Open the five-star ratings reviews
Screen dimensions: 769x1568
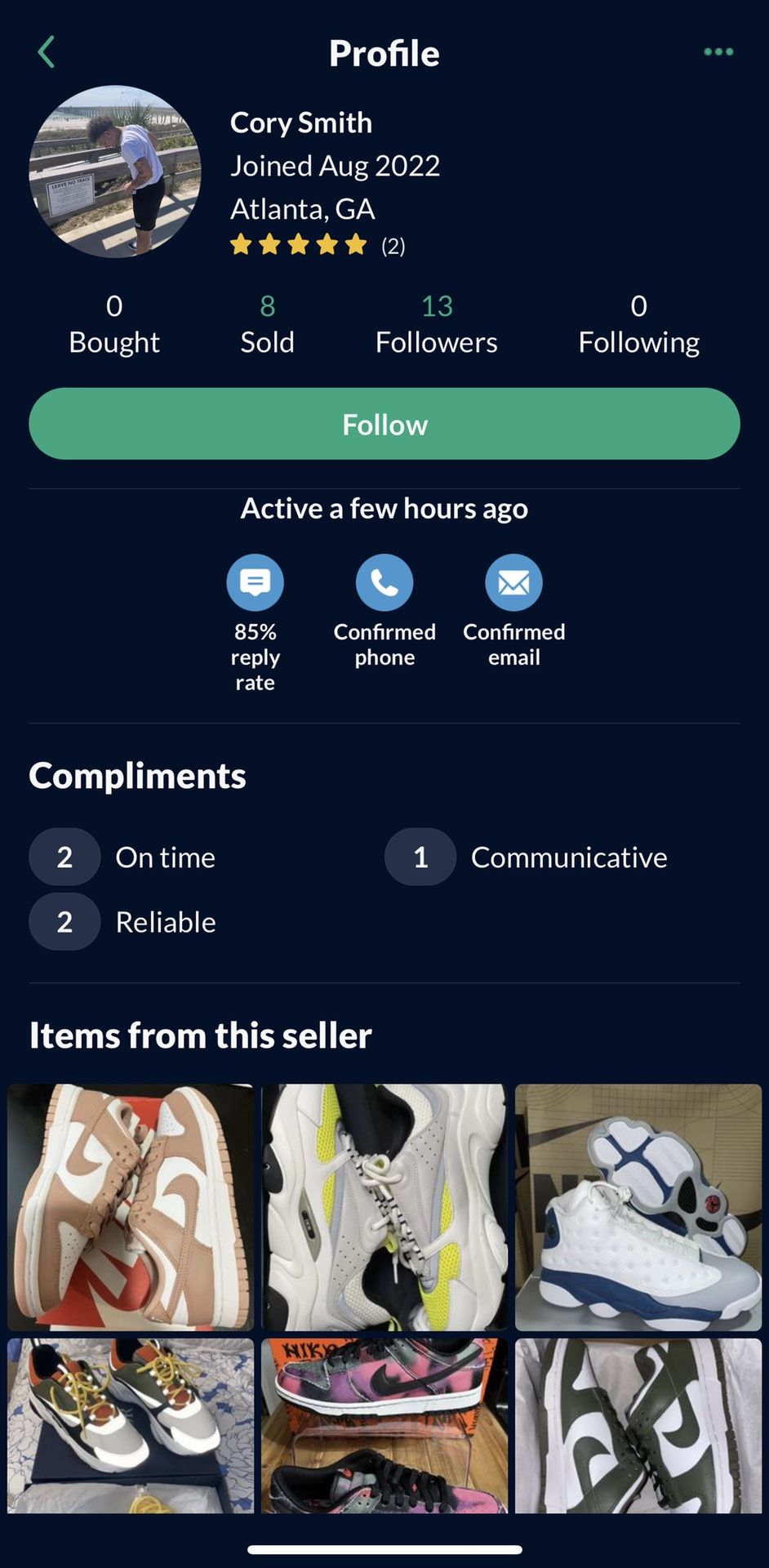(x=317, y=245)
